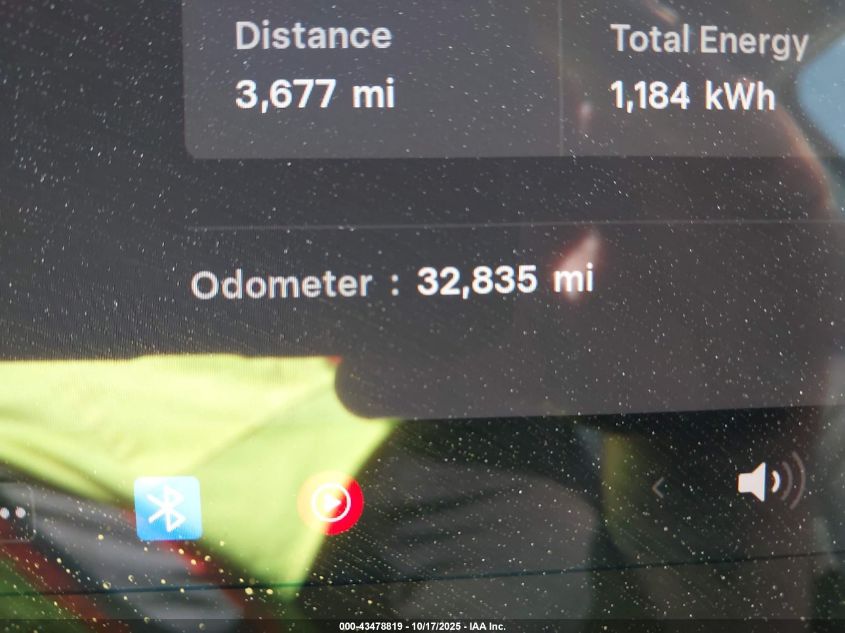Screen dimensions: 845x633
Task: Open the red media player app
Action: (330, 502)
